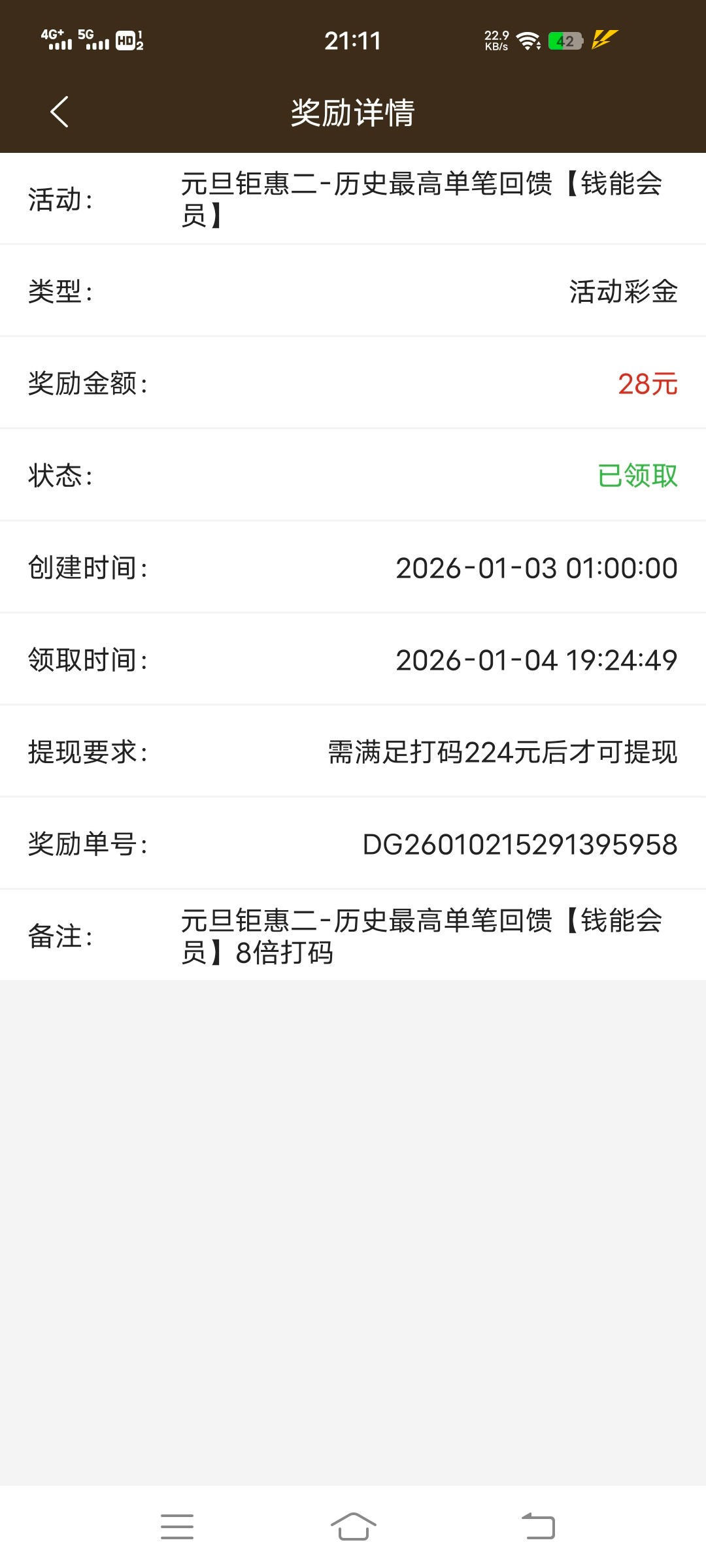Tap the 类型 row showing 活动彩金

tap(353, 291)
